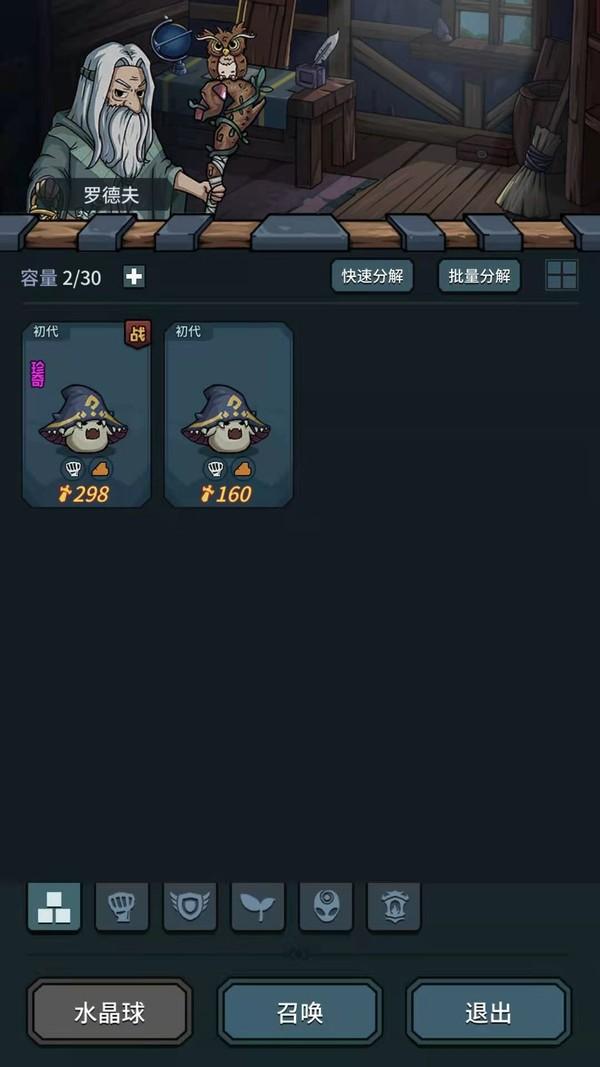Select the shield icon filter tab

(x=190, y=907)
